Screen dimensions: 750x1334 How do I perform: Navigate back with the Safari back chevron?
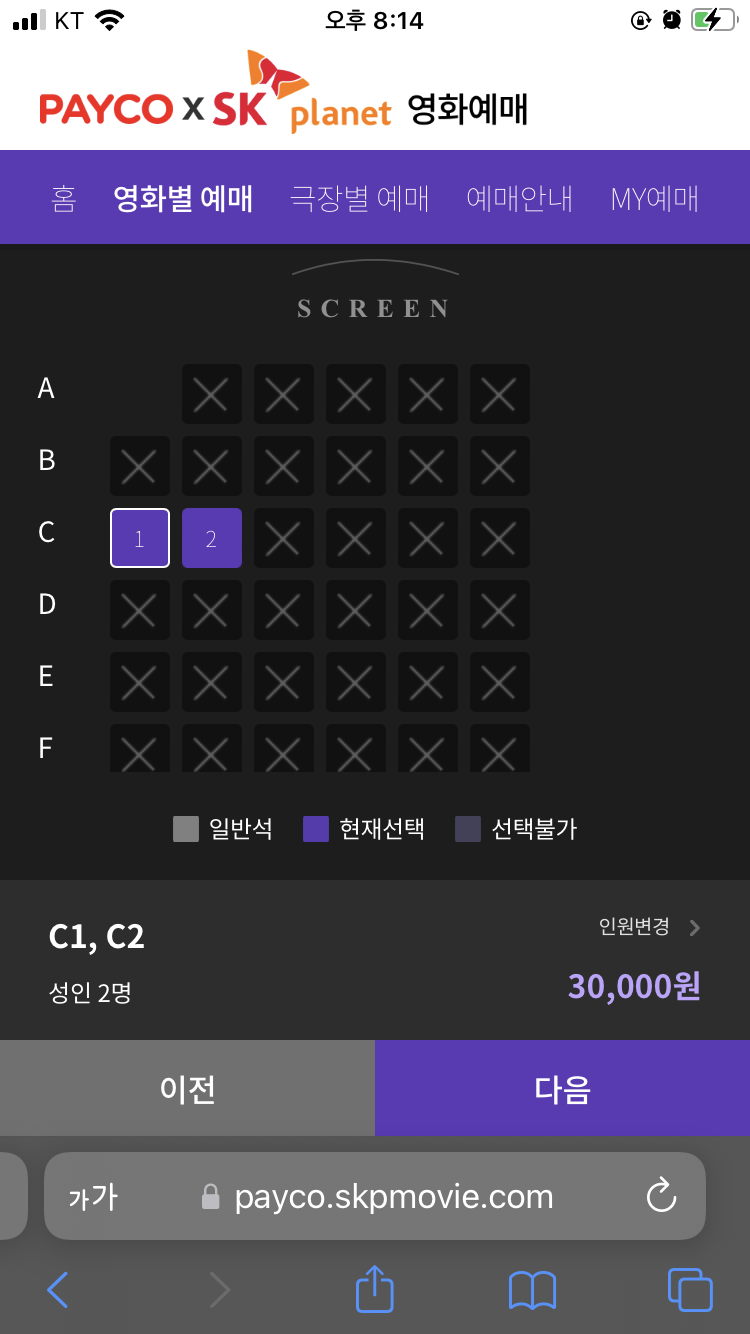click(58, 1290)
